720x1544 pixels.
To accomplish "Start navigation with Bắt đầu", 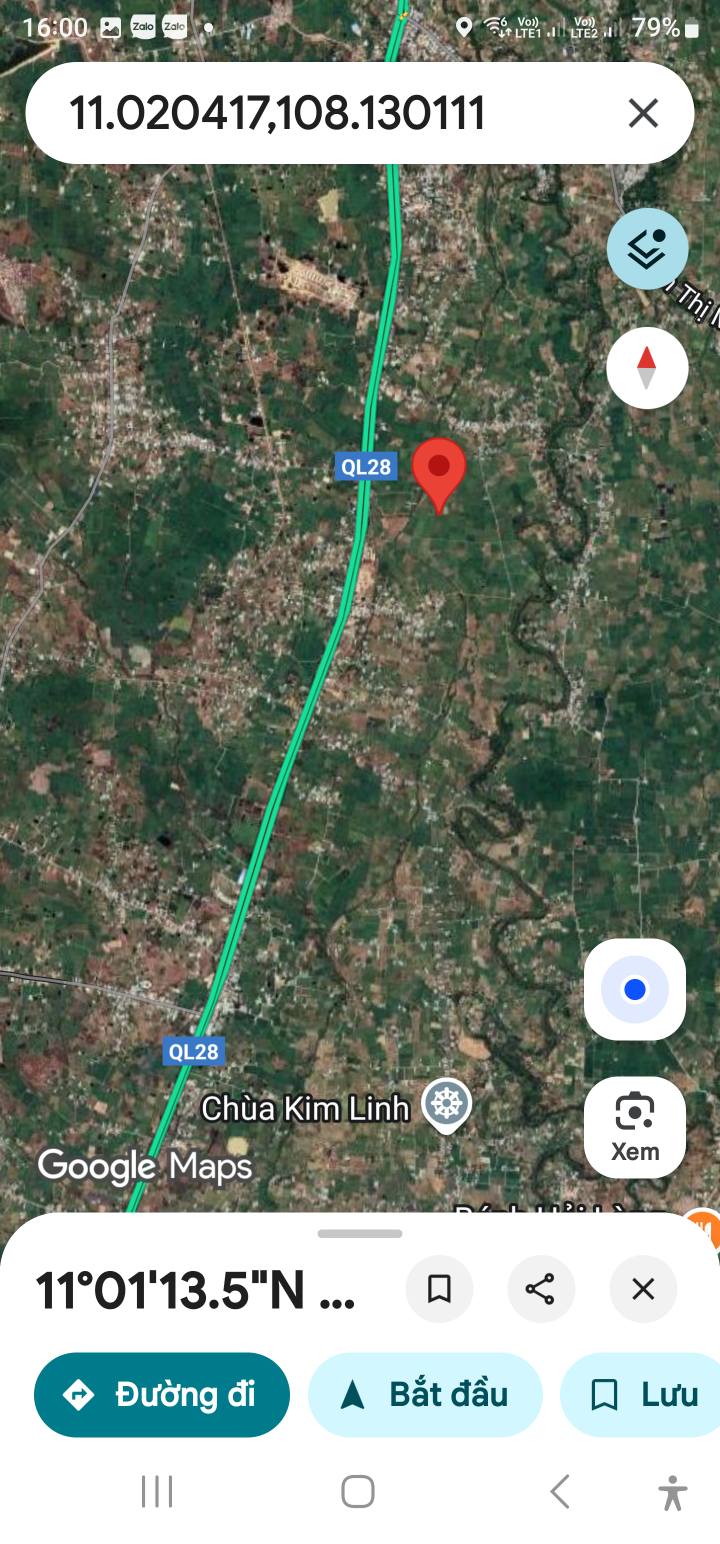I will (425, 1394).
